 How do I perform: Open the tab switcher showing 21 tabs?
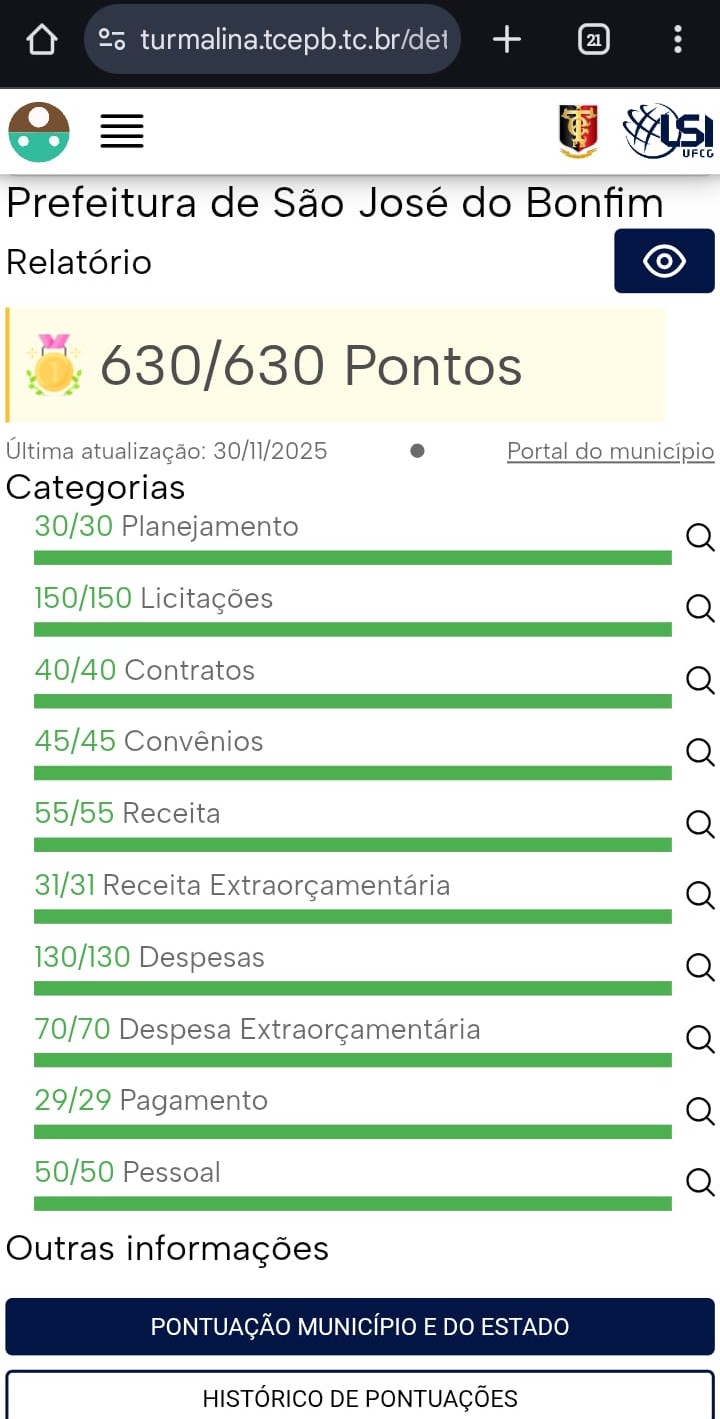click(x=593, y=40)
